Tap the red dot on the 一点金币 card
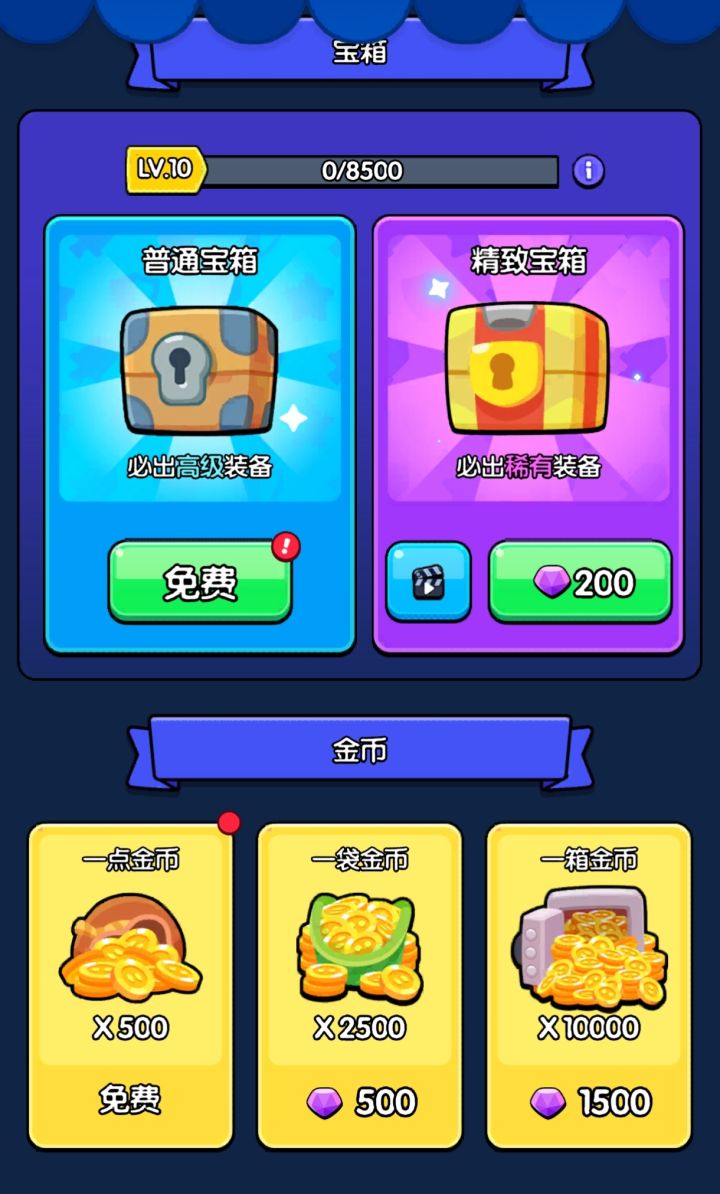 coord(231,824)
